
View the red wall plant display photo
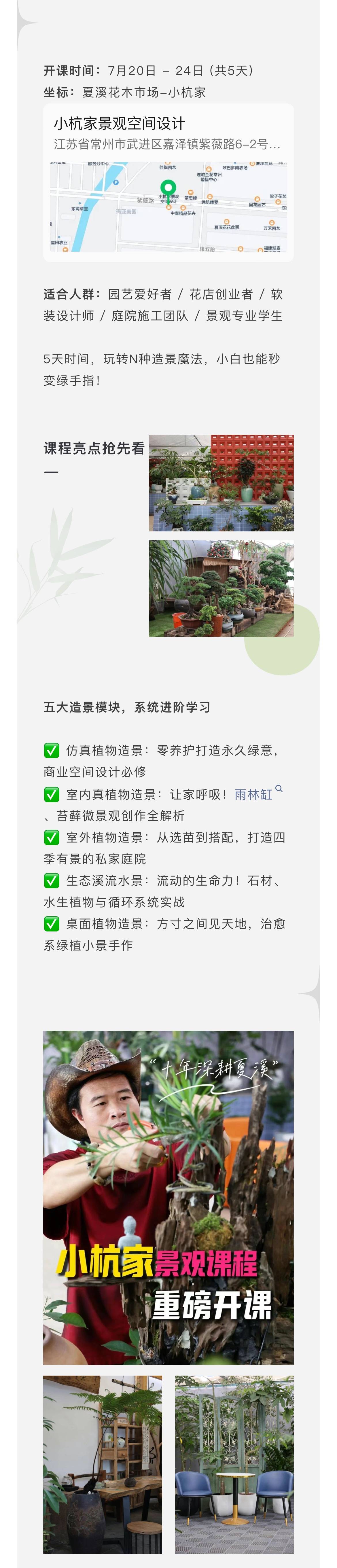[x=221, y=483]
